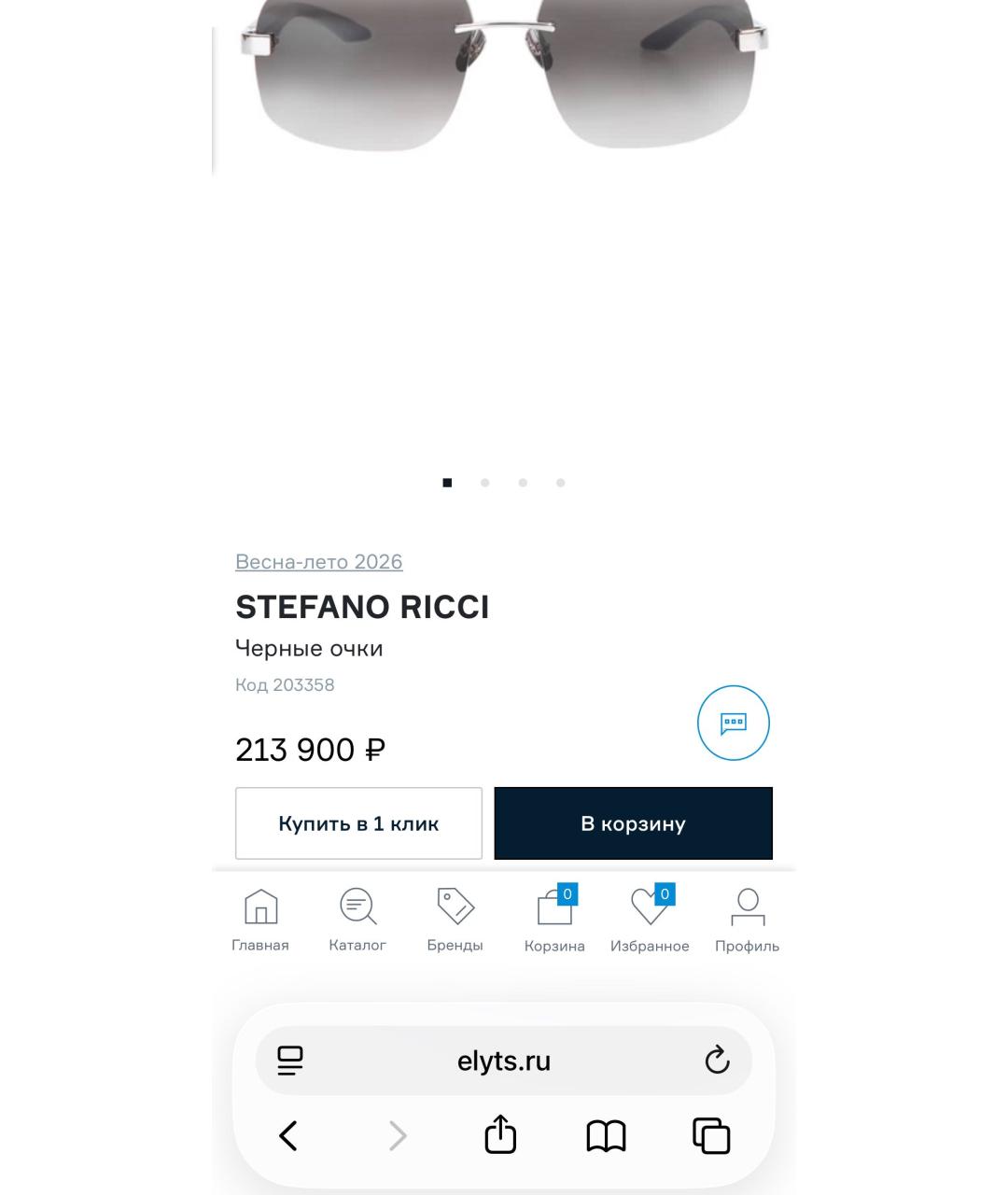Open the Весна-лето 2026 collection link
Viewport: 1008px width, 1195px height.
click(318, 561)
